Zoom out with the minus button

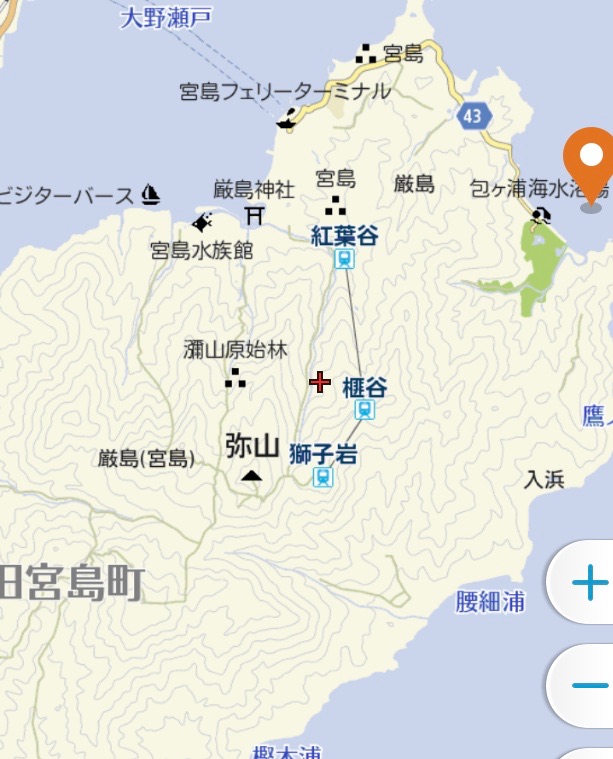[x=589, y=685]
